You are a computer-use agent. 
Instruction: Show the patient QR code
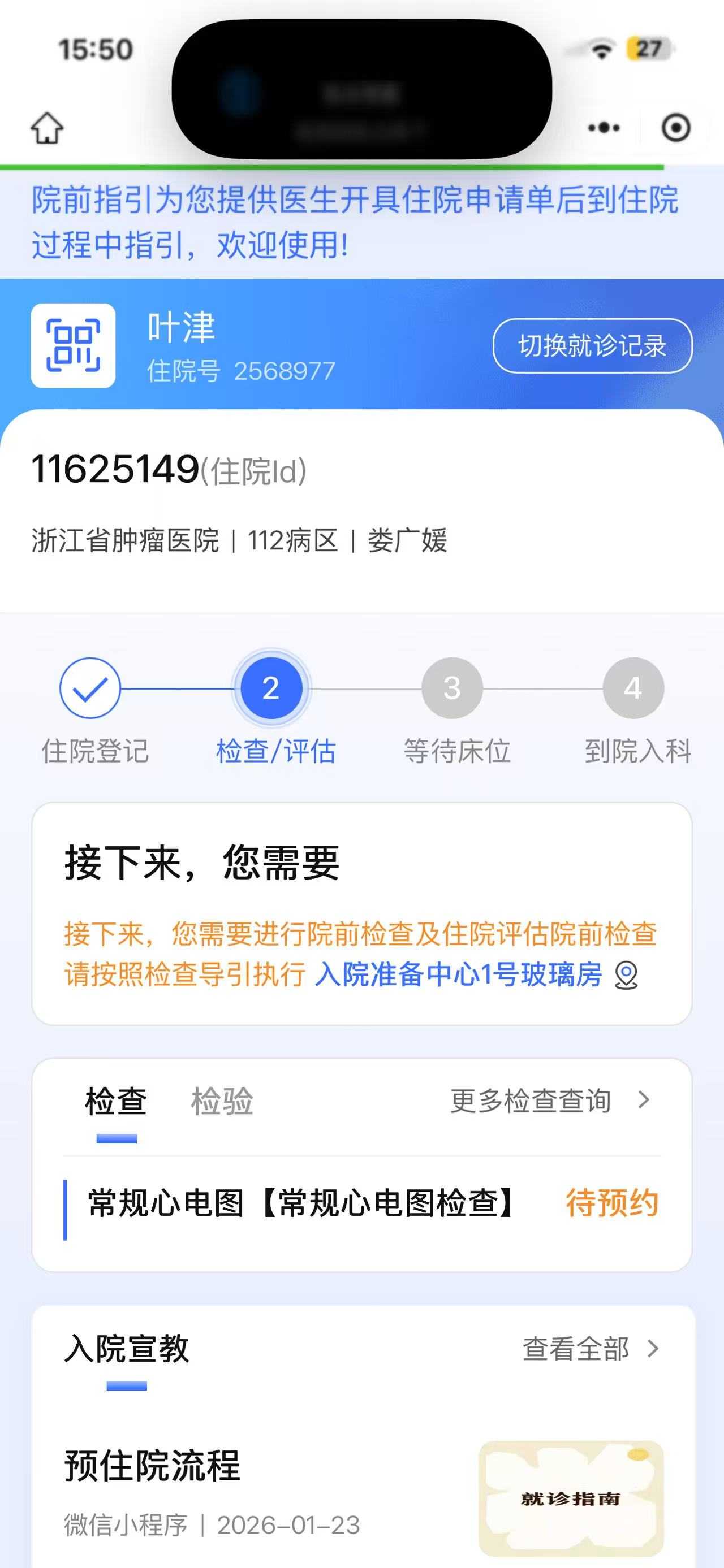coord(73,345)
